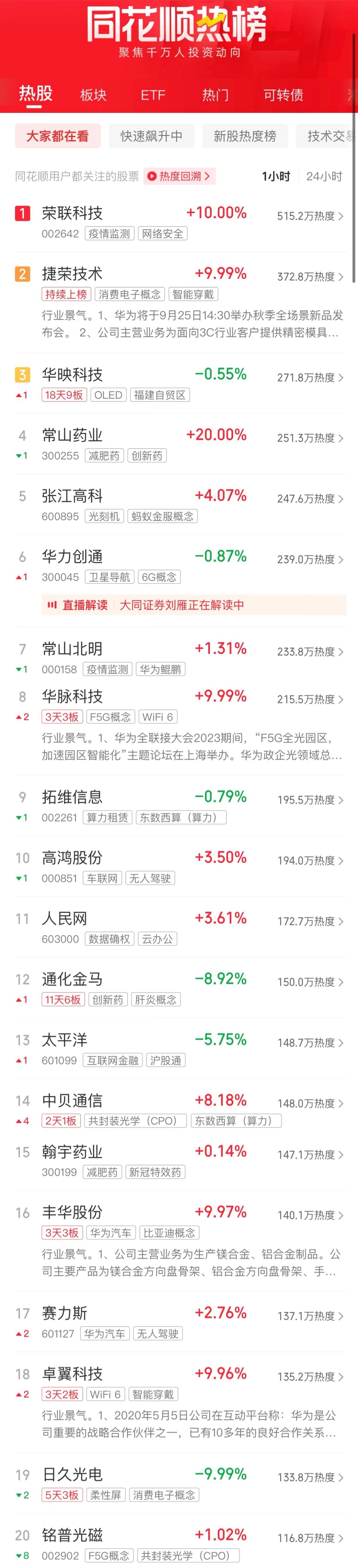Open the 热门 tab
The height and width of the screenshot is (1568, 358).
click(x=215, y=95)
